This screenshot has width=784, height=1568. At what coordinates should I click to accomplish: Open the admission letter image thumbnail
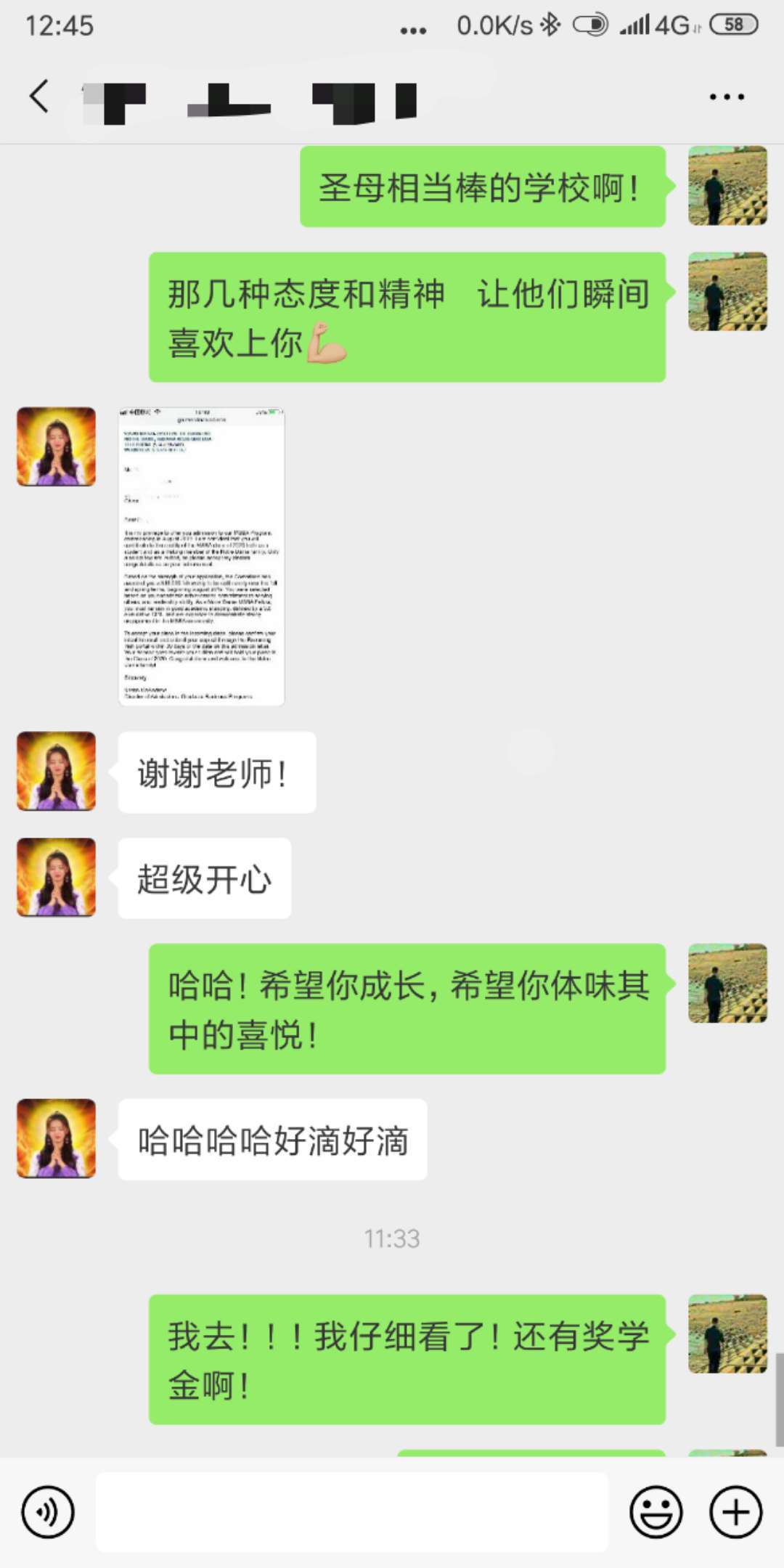pos(202,557)
